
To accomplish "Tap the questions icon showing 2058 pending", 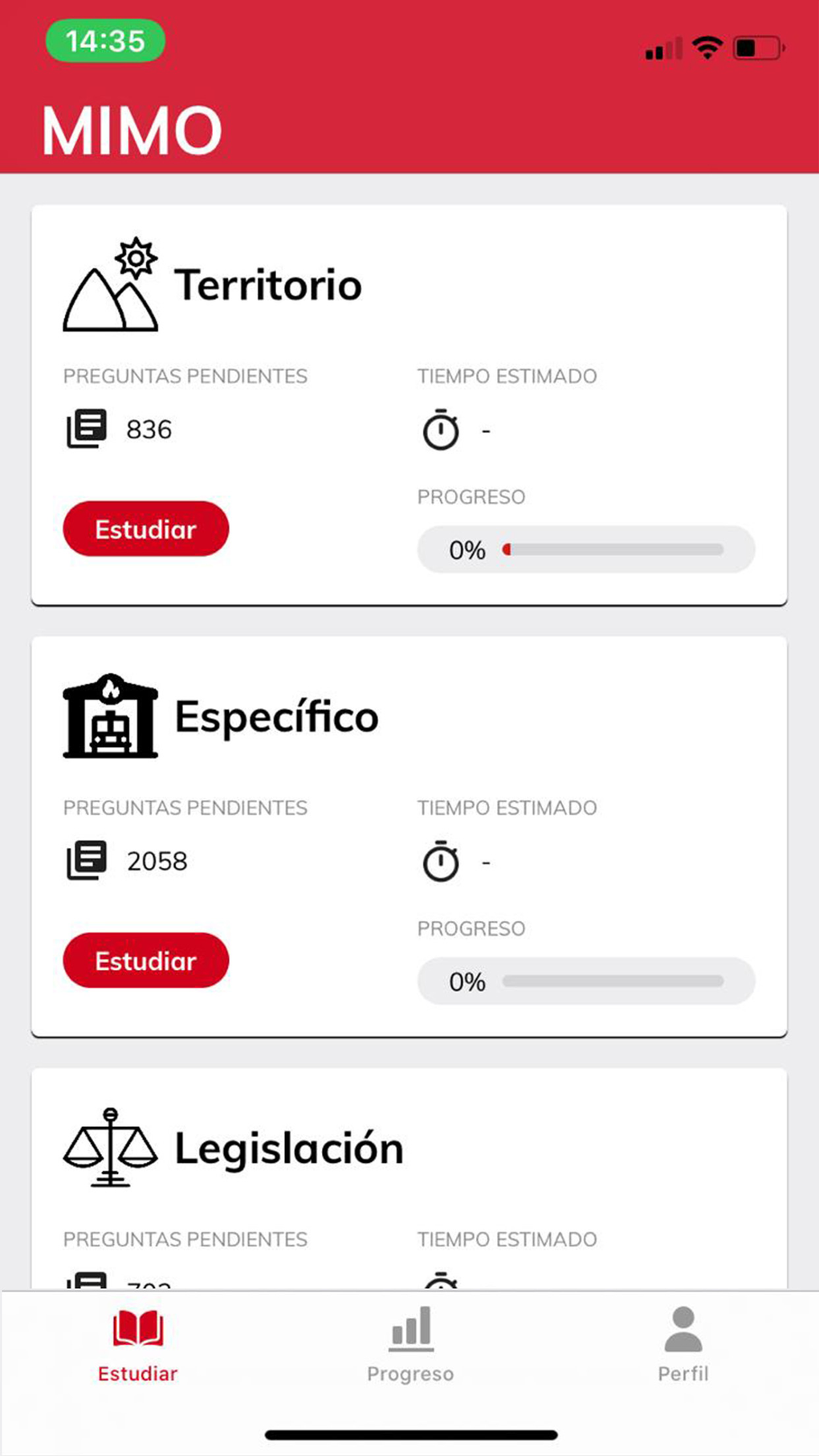I will coord(86,859).
